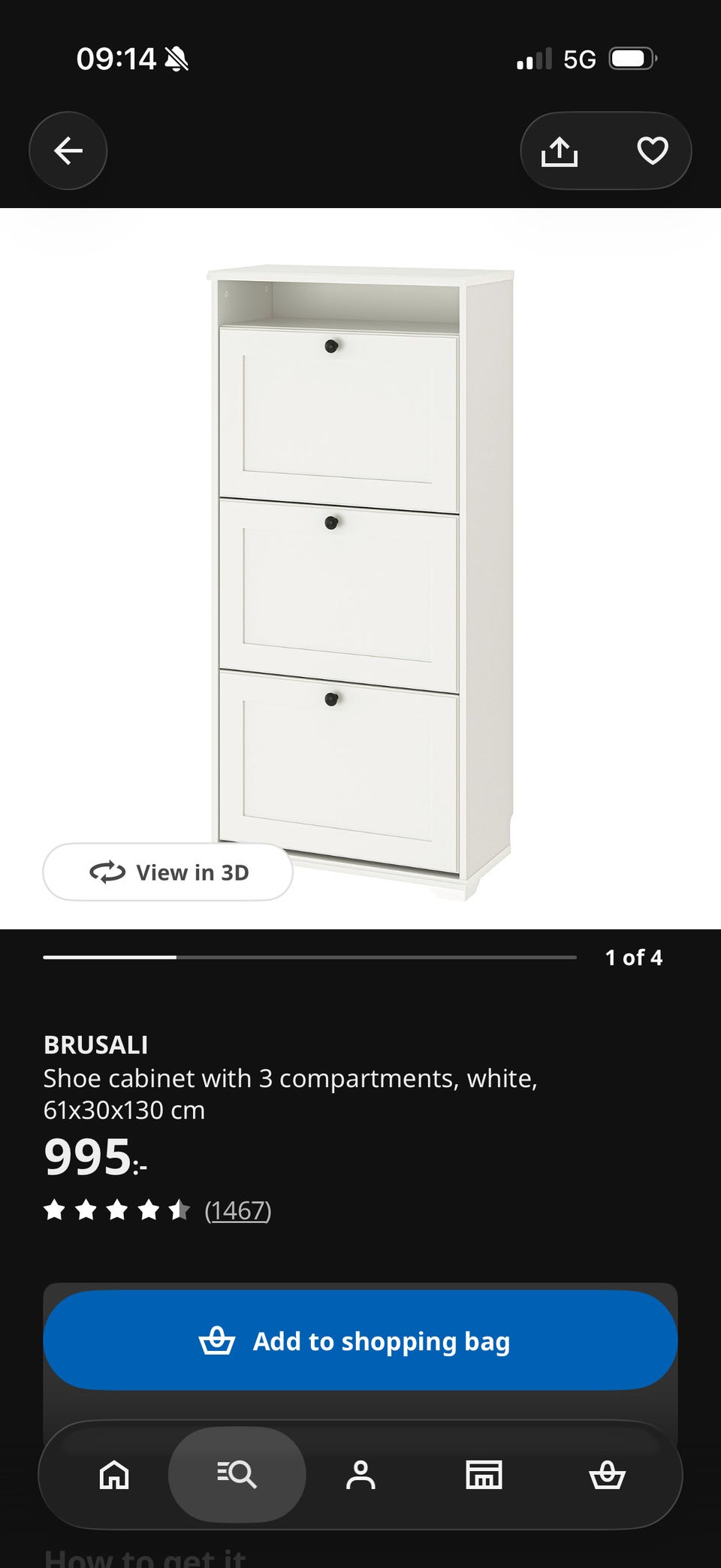Open the profile account tab

tap(360, 1474)
